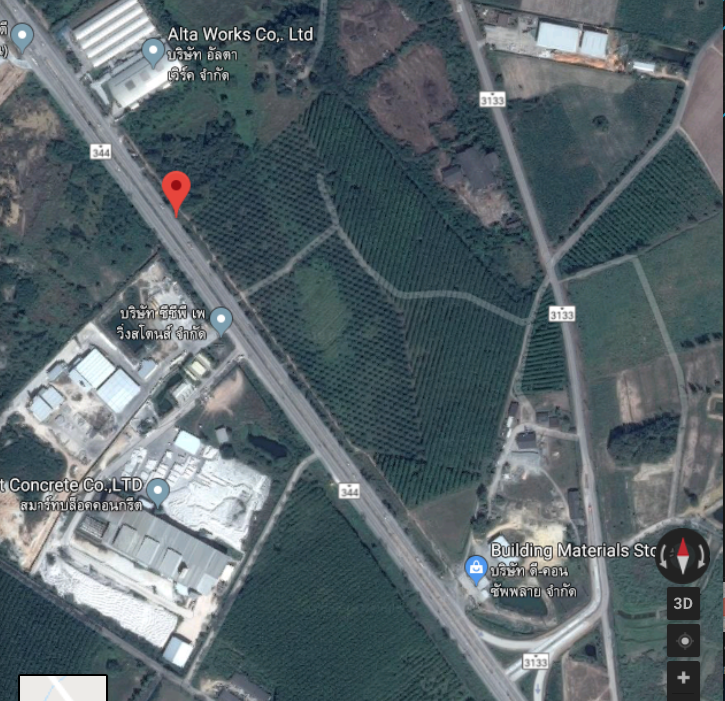Screen dimensions: 725x701
Task: Open the dropped red pin on Route 344
Action: click(x=177, y=190)
